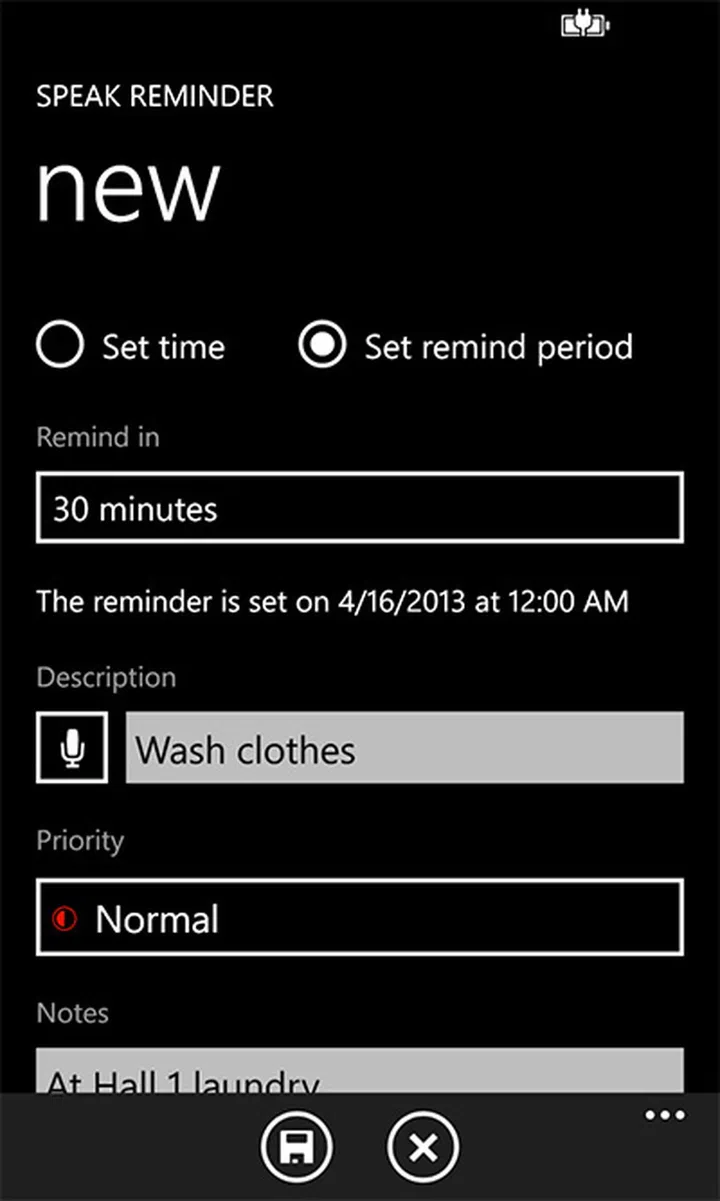The image size is (720, 1201).
Task: Open the Remind in selector showing 30 minutes
Action: tap(360, 508)
